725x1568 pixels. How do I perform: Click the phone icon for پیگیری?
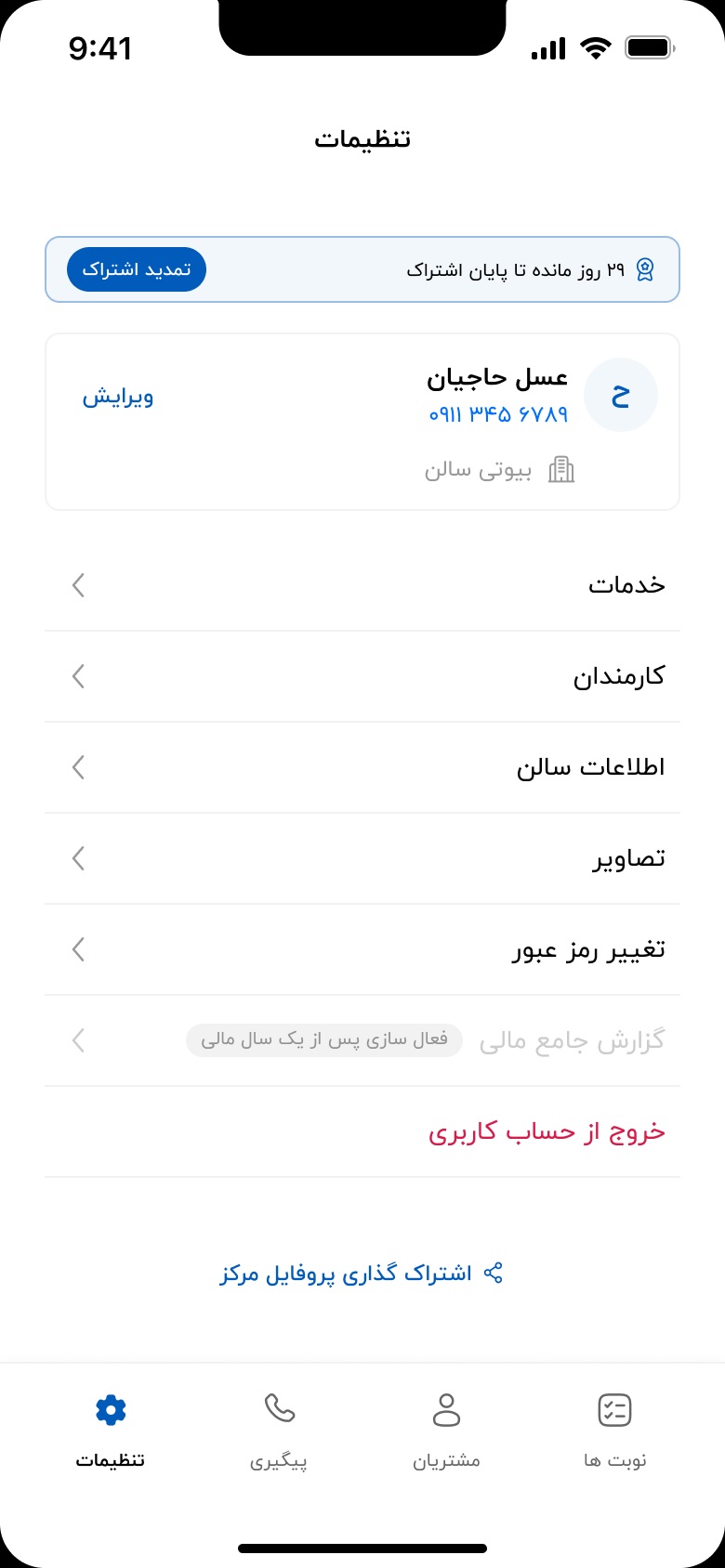pos(280,1409)
